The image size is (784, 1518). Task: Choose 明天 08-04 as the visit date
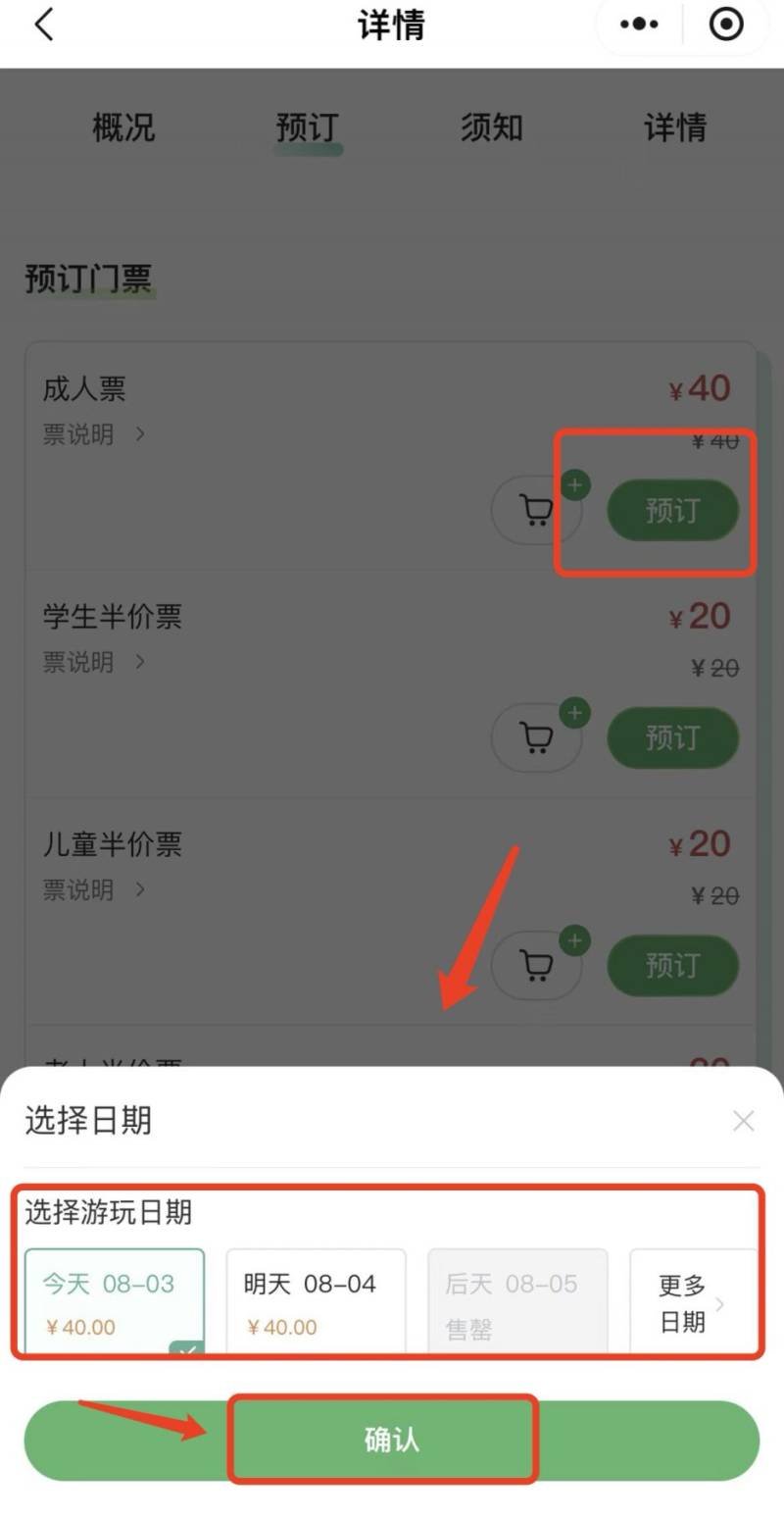click(316, 1302)
